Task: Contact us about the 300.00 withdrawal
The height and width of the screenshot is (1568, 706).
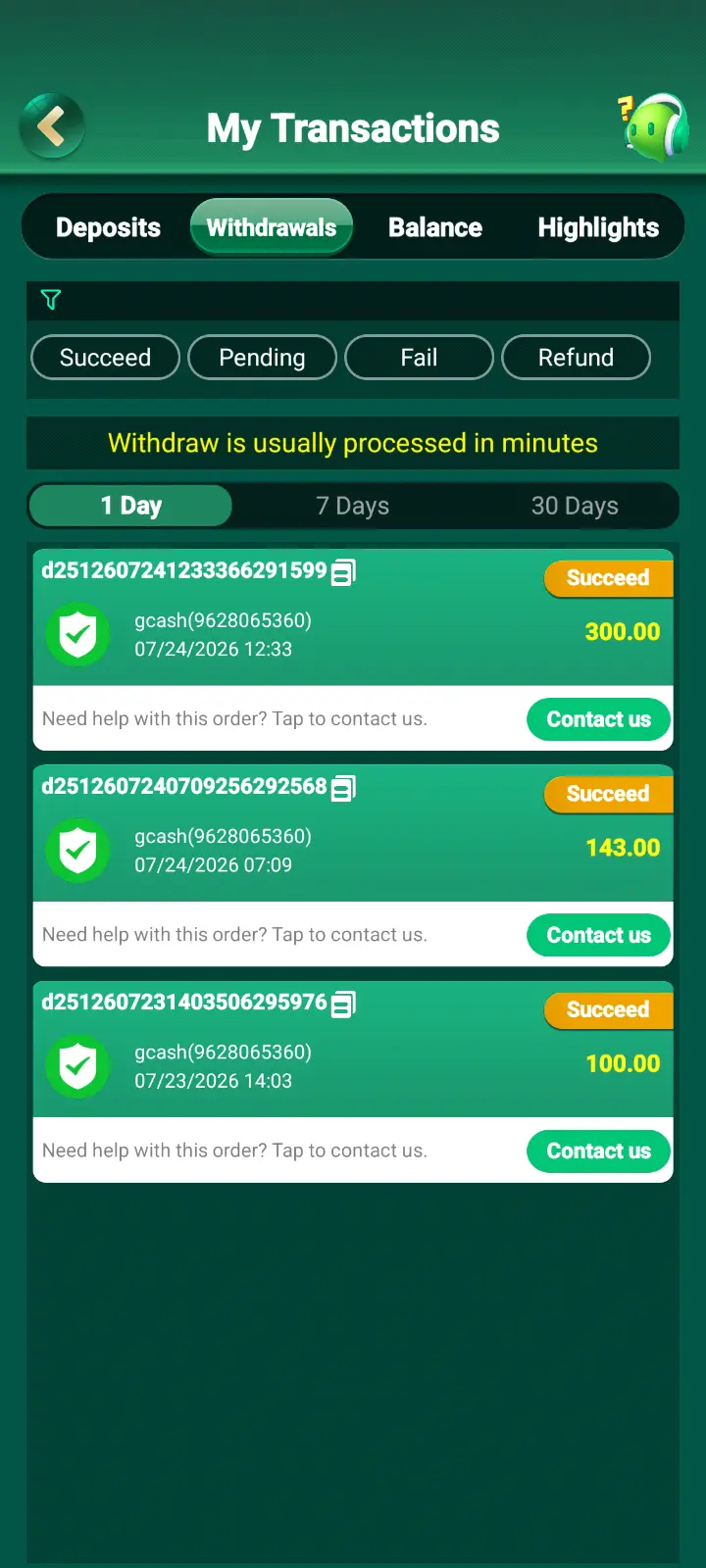Action: pyautogui.click(x=598, y=719)
